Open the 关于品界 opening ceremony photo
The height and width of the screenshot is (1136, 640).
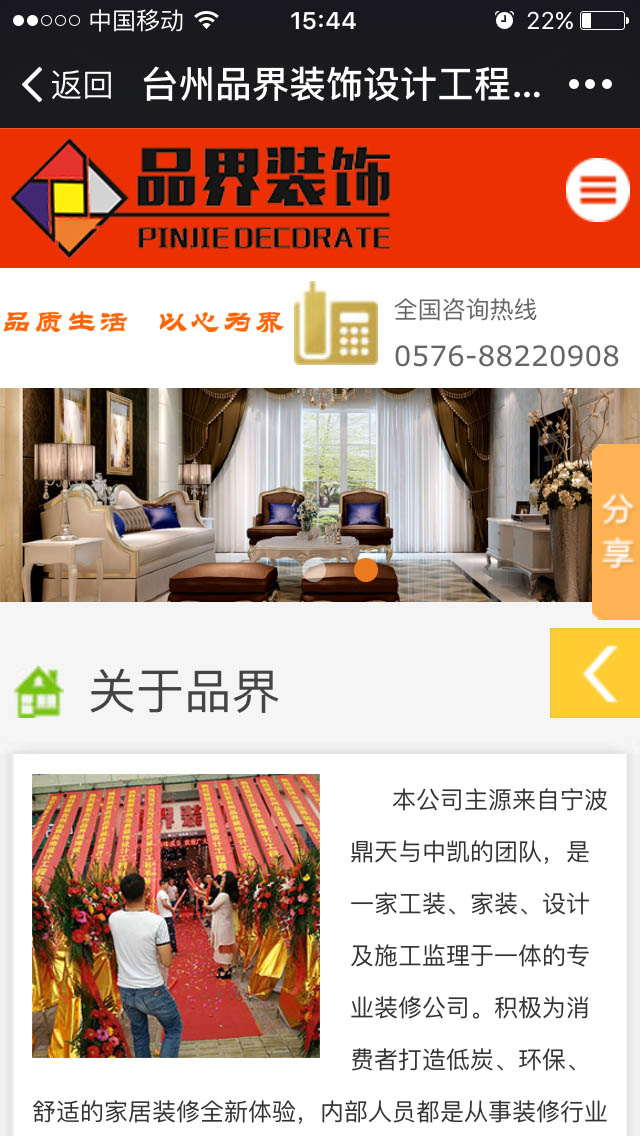click(176, 915)
